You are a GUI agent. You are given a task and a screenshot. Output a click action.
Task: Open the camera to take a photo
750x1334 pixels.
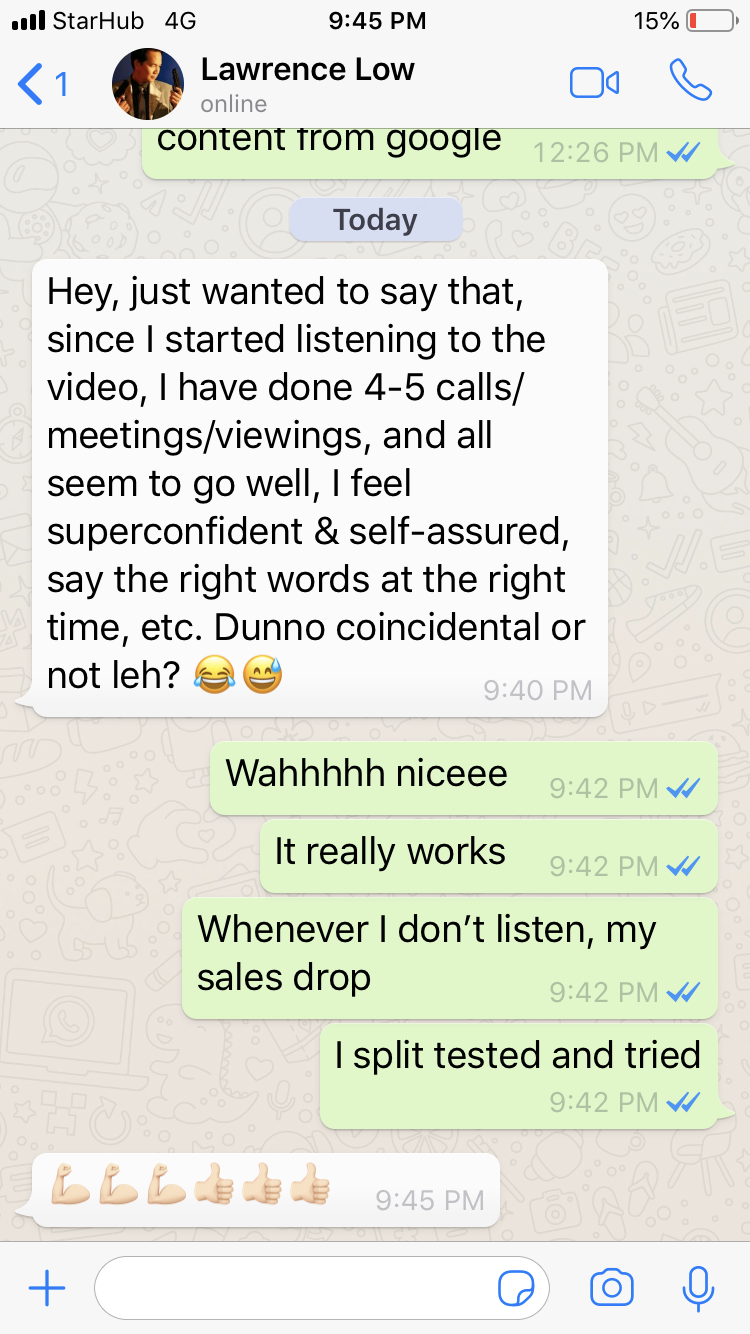(612, 1289)
